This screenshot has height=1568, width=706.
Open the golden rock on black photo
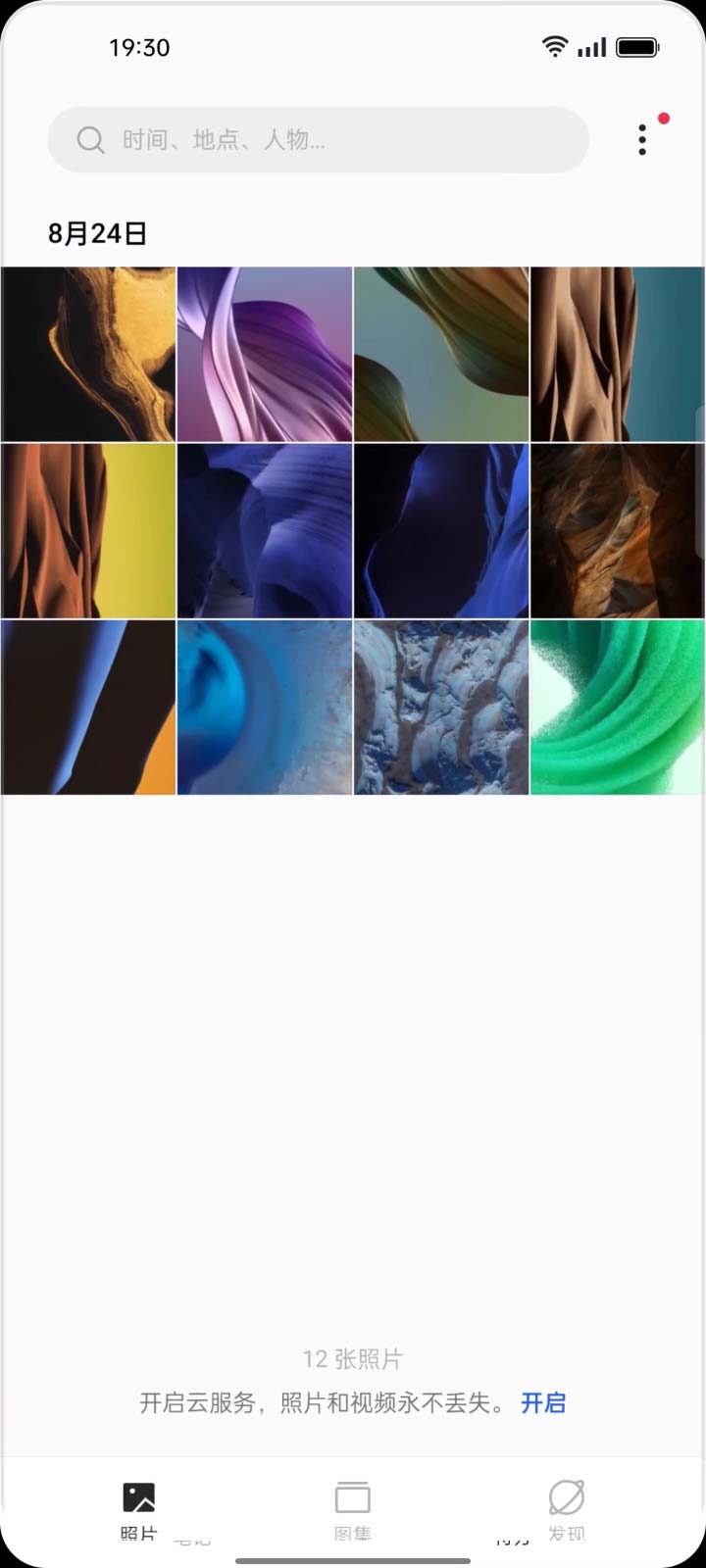(88, 355)
